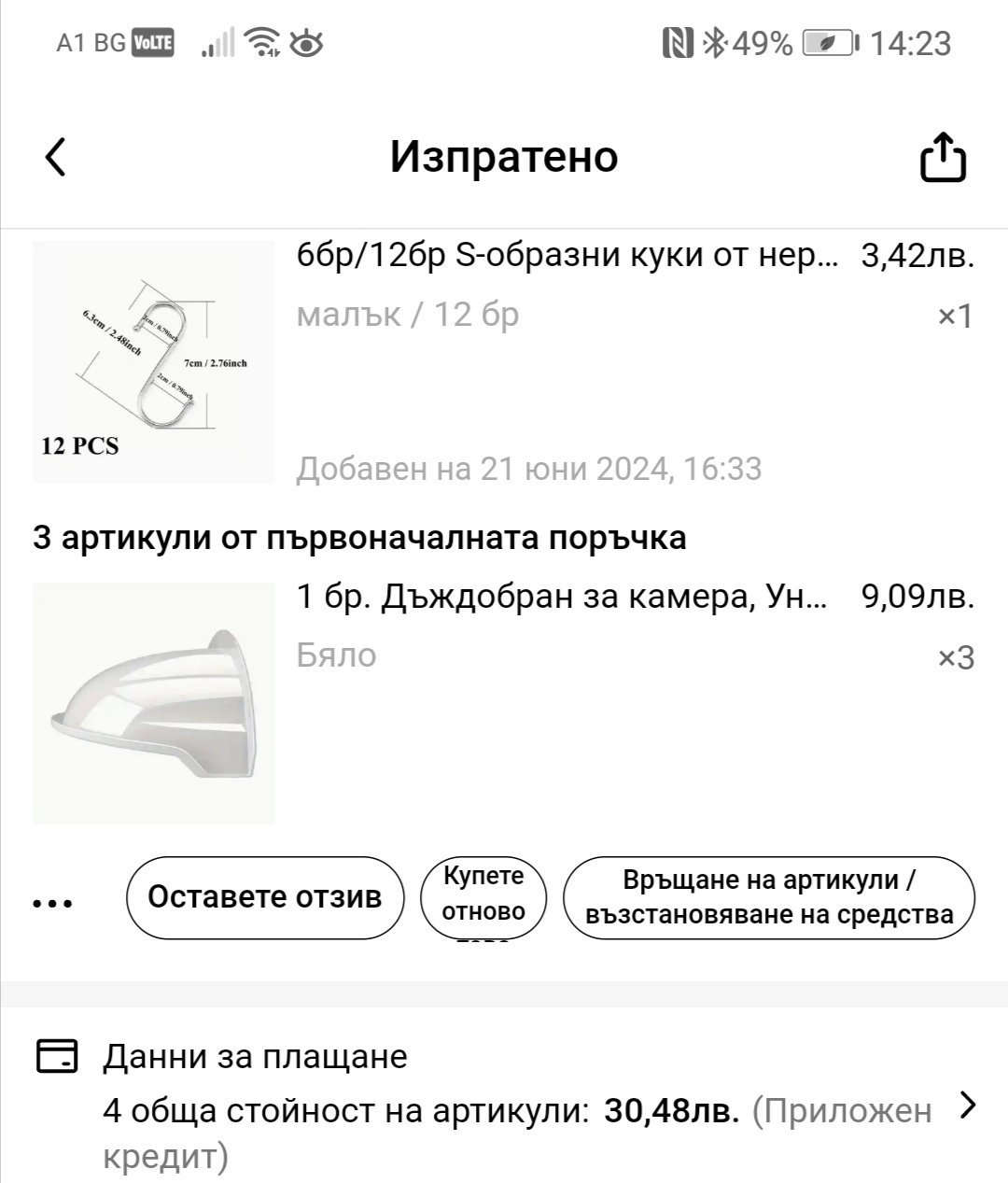This screenshot has width=1008, height=1183.
Task: Open the Дъждобран за камера product image
Action: pyautogui.click(x=153, y=703)
